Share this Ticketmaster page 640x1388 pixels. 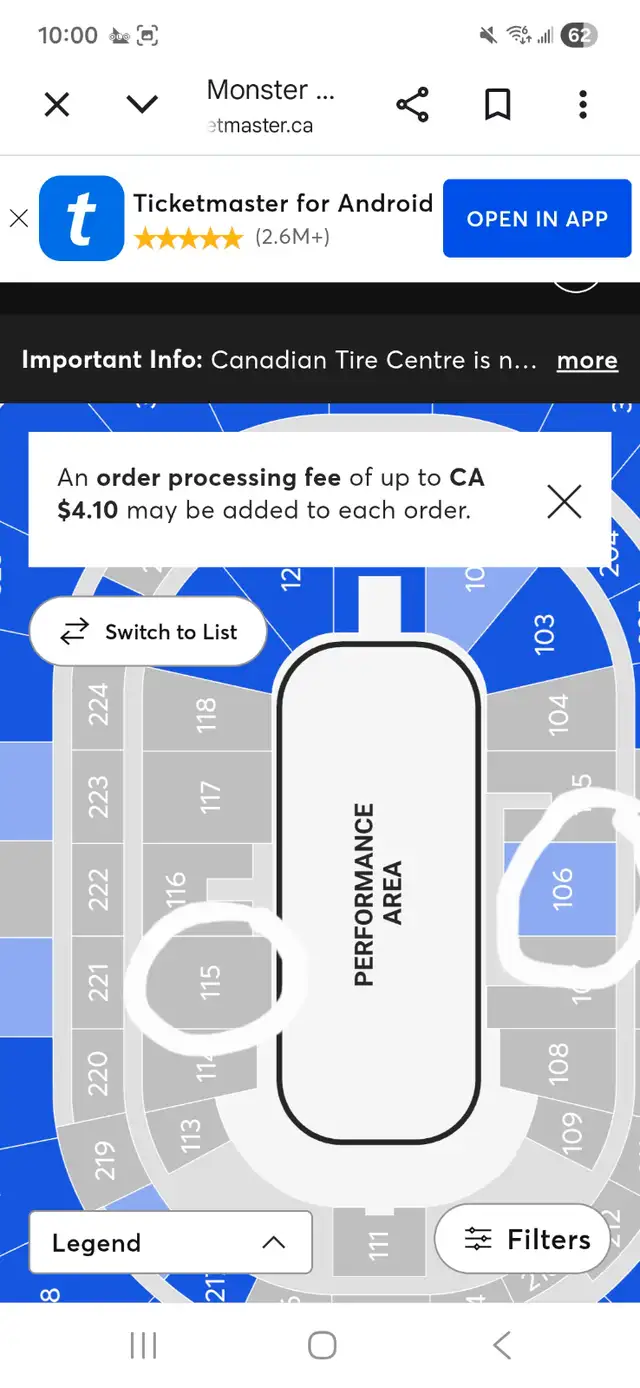tap(412, 104)
